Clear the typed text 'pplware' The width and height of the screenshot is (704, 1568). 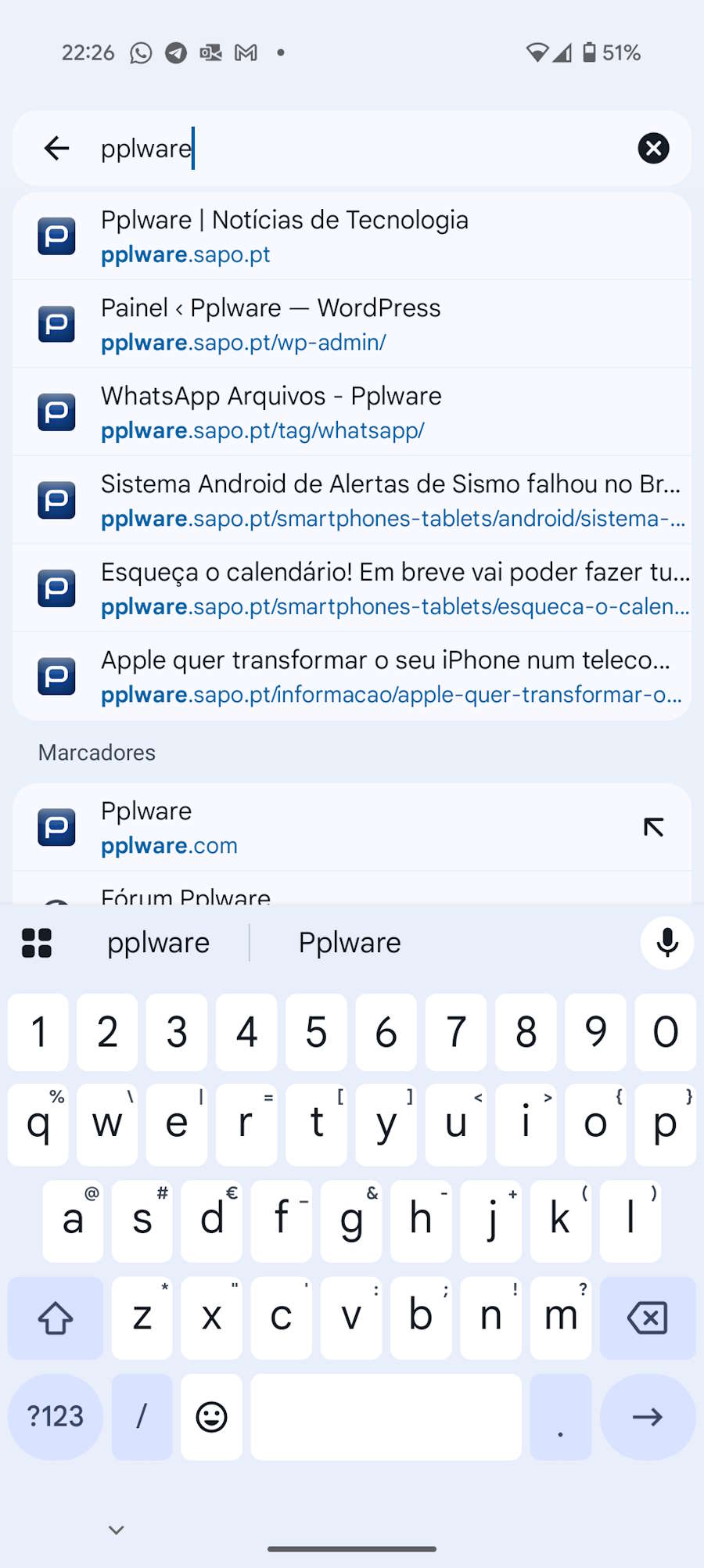coord(653,148)
